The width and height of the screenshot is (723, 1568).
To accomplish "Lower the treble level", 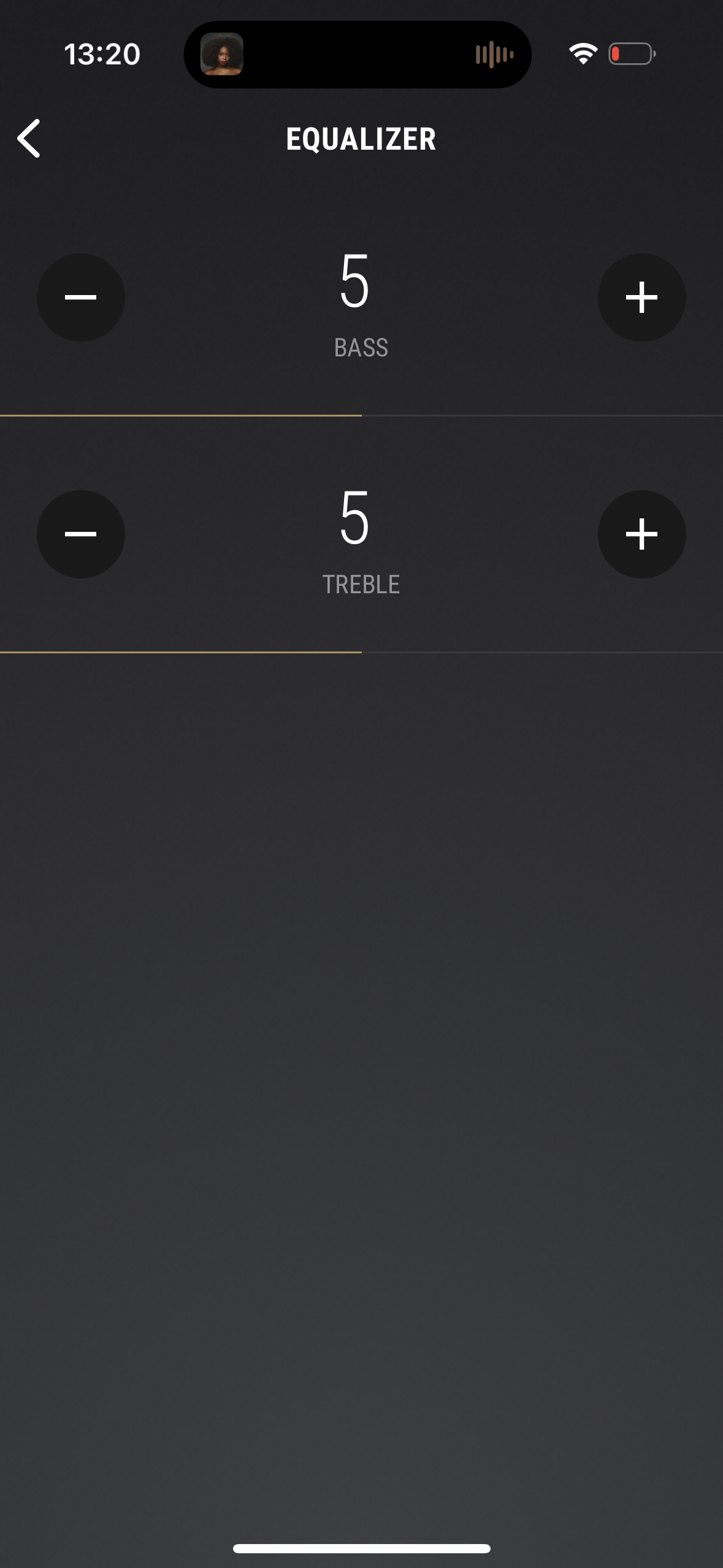I will click(x=81, y=534).
